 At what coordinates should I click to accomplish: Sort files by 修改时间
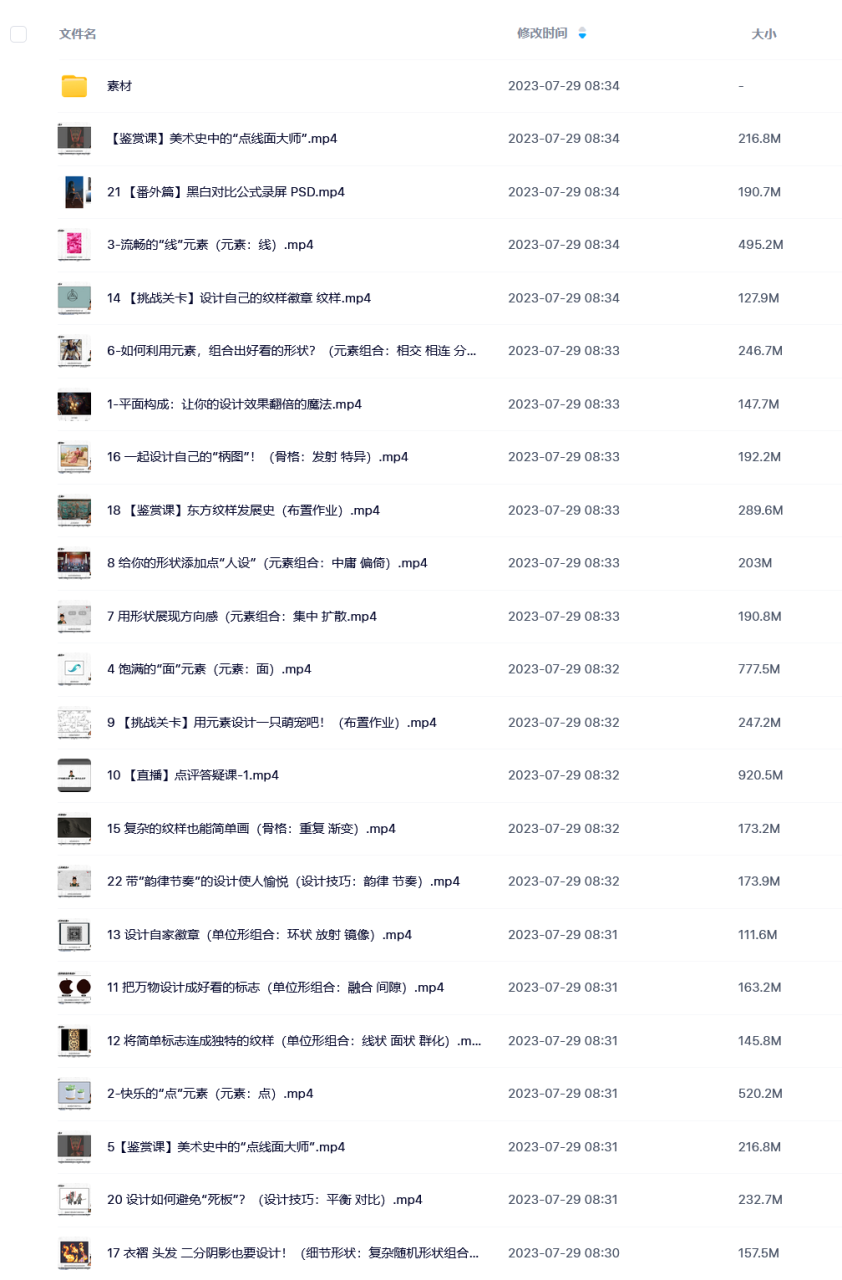tap(542, 34)
